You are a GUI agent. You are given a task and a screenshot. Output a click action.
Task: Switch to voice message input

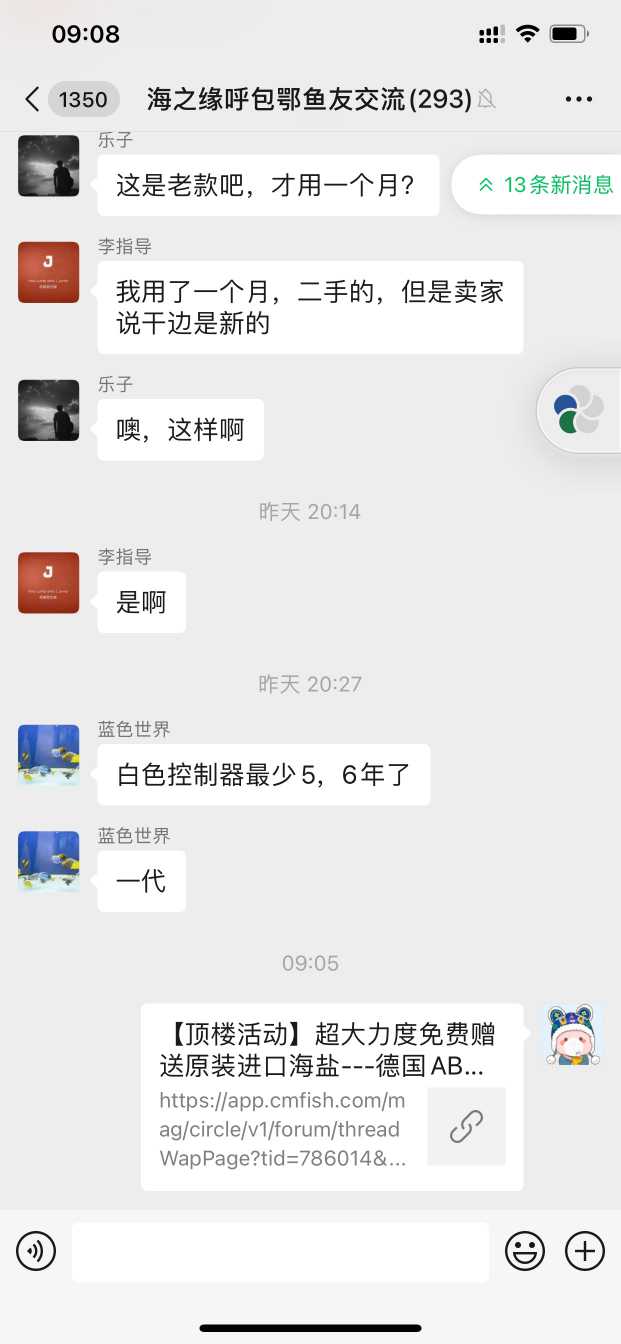pyautogui.click(x=36, y=1251)
